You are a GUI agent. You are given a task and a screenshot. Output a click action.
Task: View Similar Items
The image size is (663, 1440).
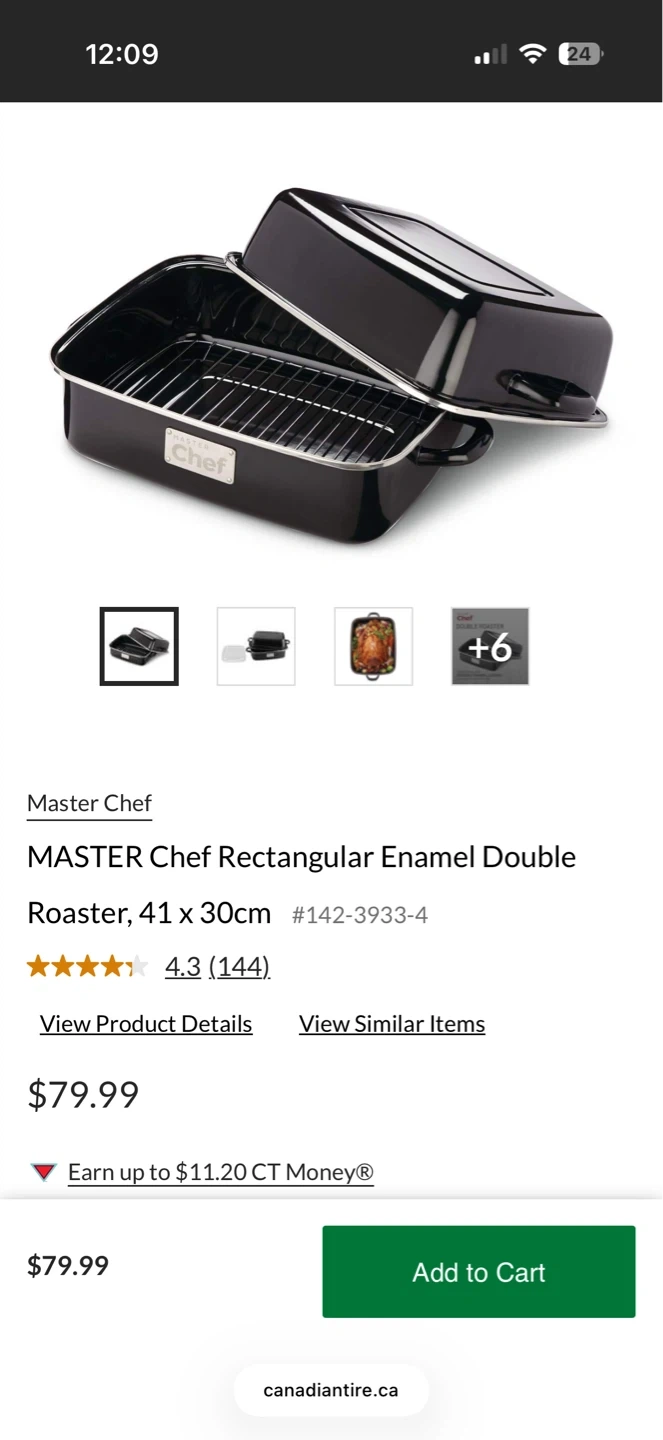(392, 1024)
